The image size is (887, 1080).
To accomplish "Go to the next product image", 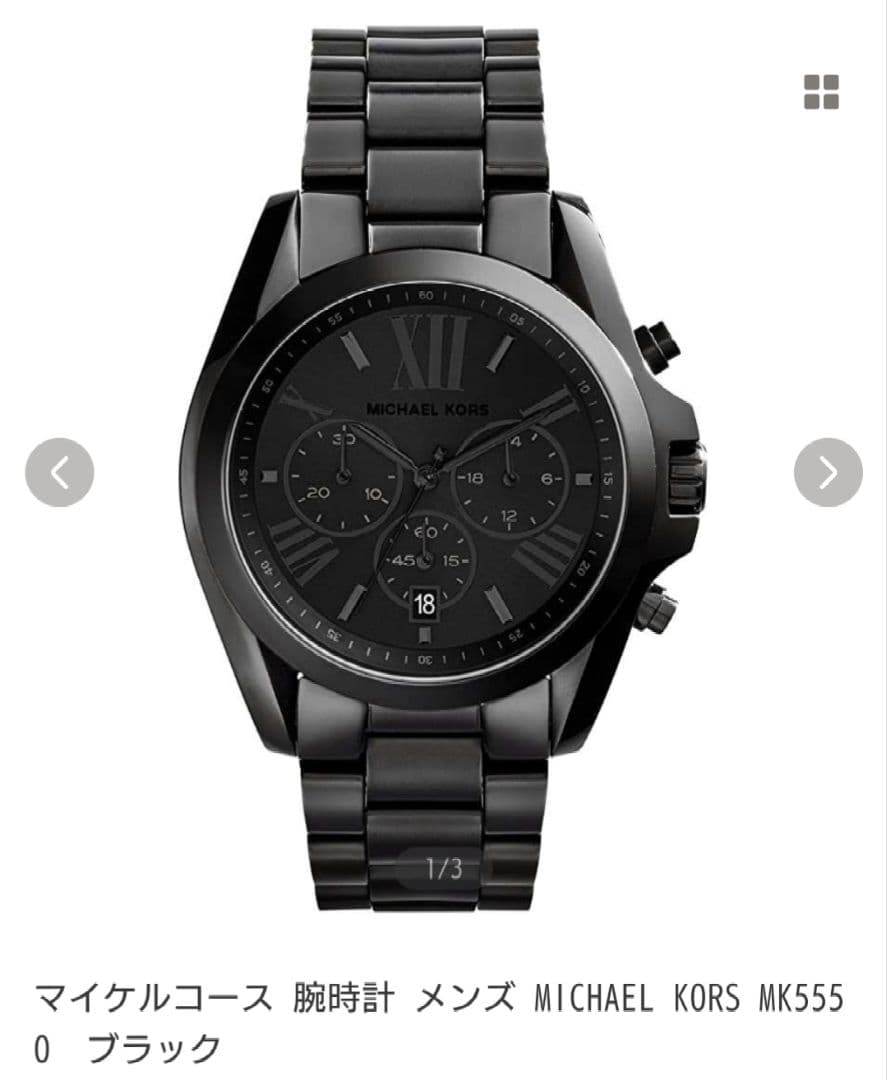I will coord(828,472).
